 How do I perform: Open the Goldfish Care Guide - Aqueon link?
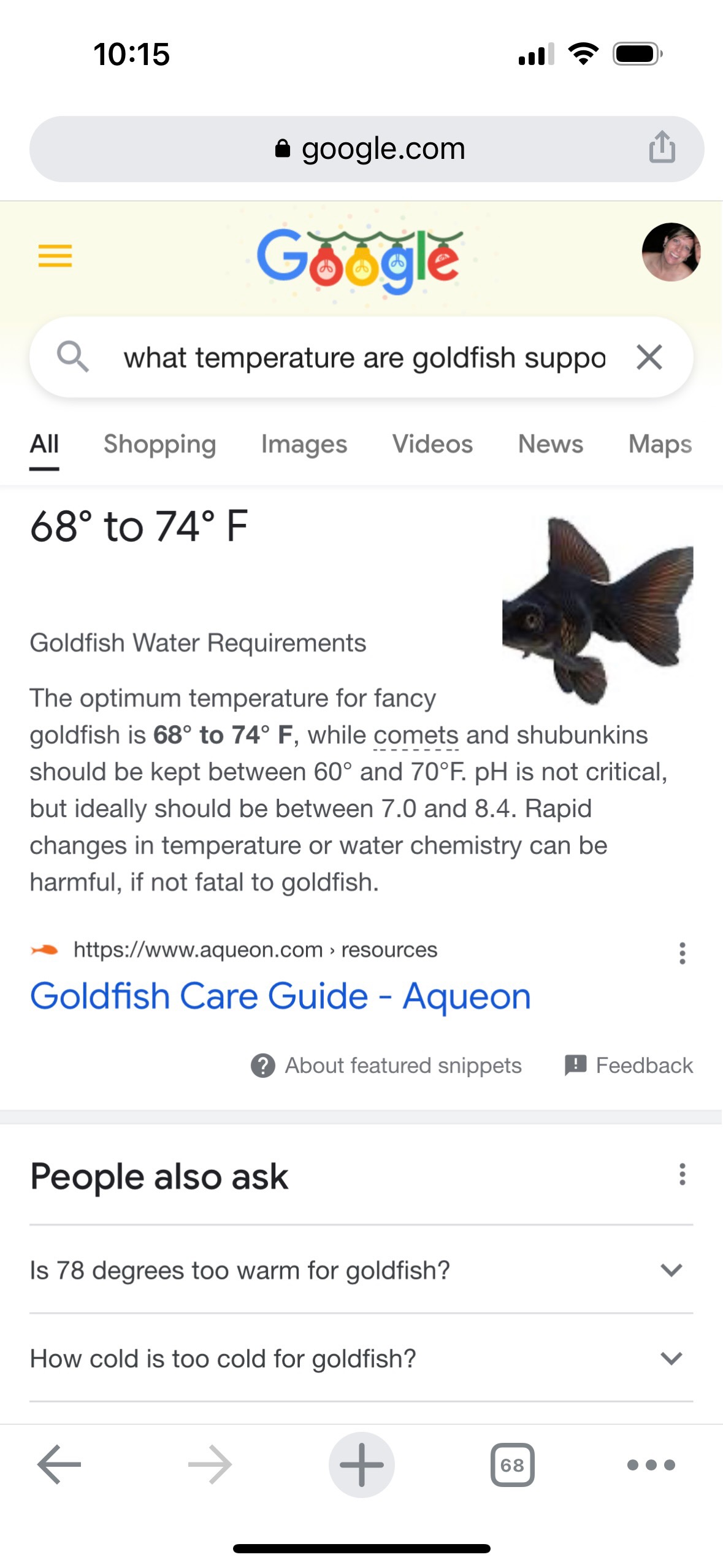point(280,996)
